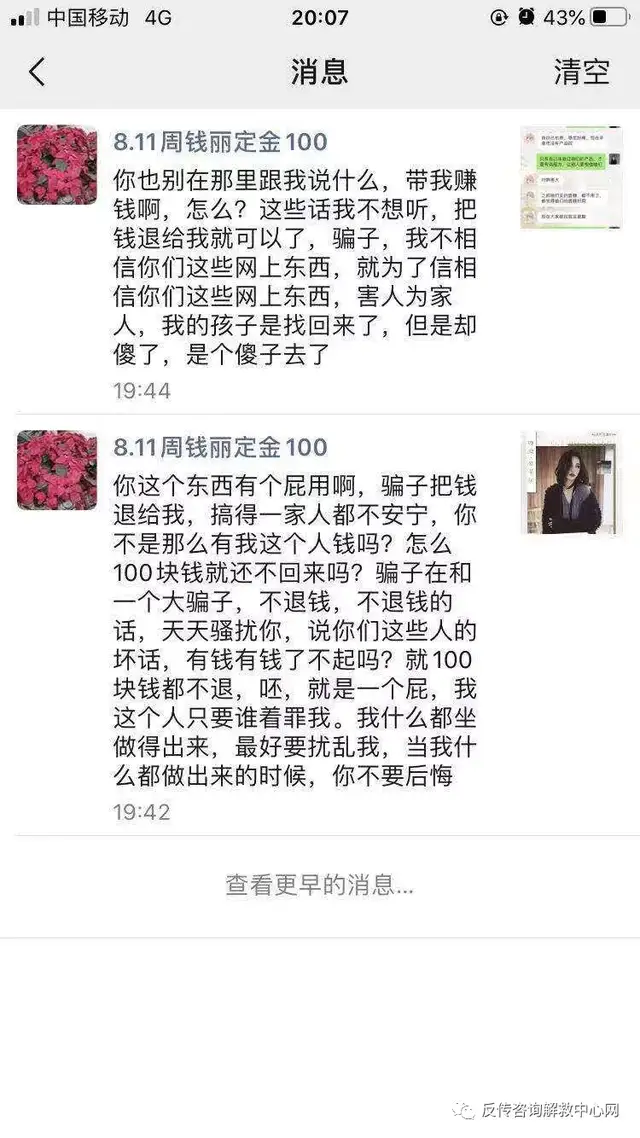
Task: View the commenter's avatar on the 19:44 message
Action: tap(57, 165)
